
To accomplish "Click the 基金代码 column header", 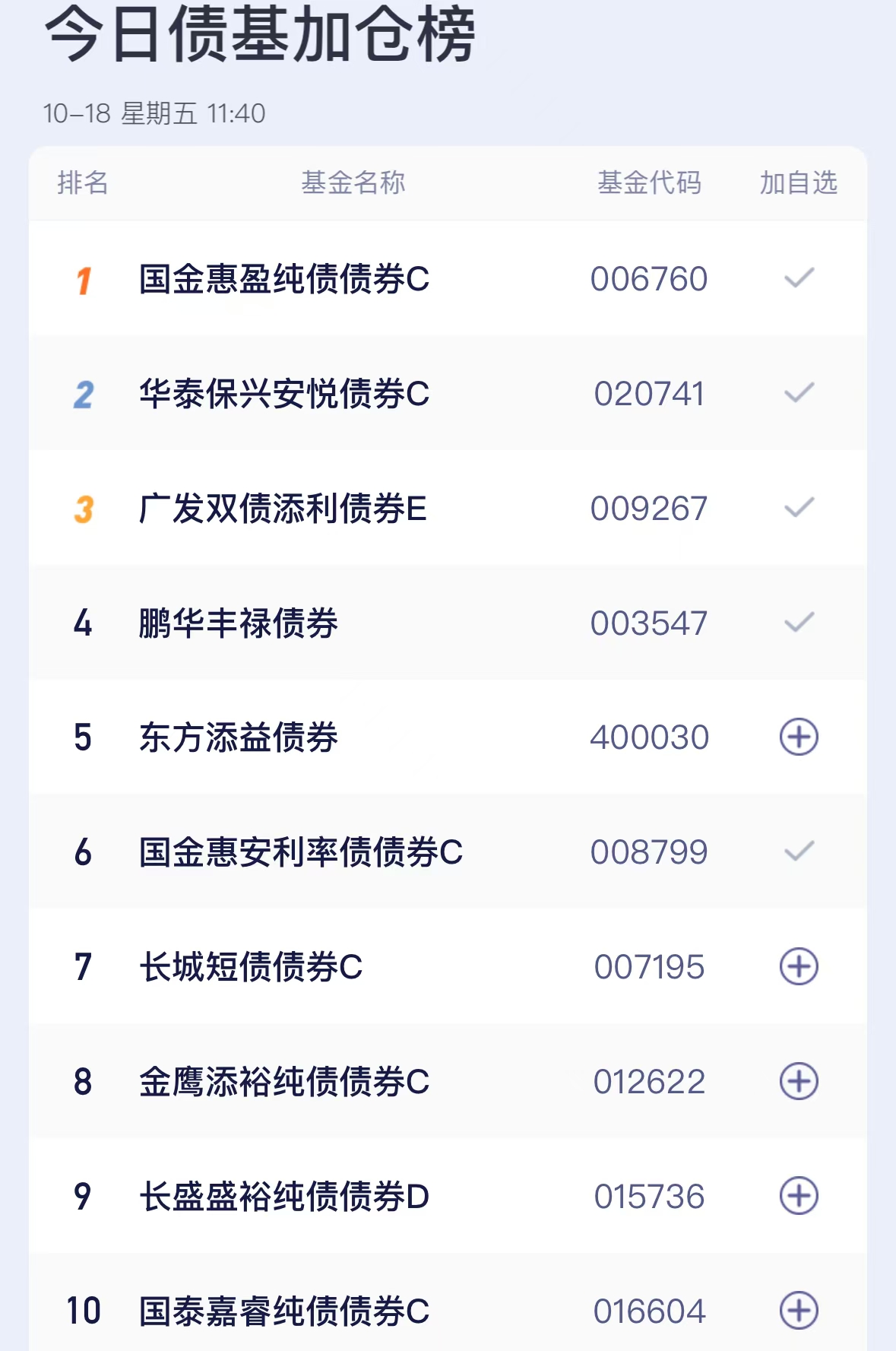I will pyautogui.click(x=650, y=182).
